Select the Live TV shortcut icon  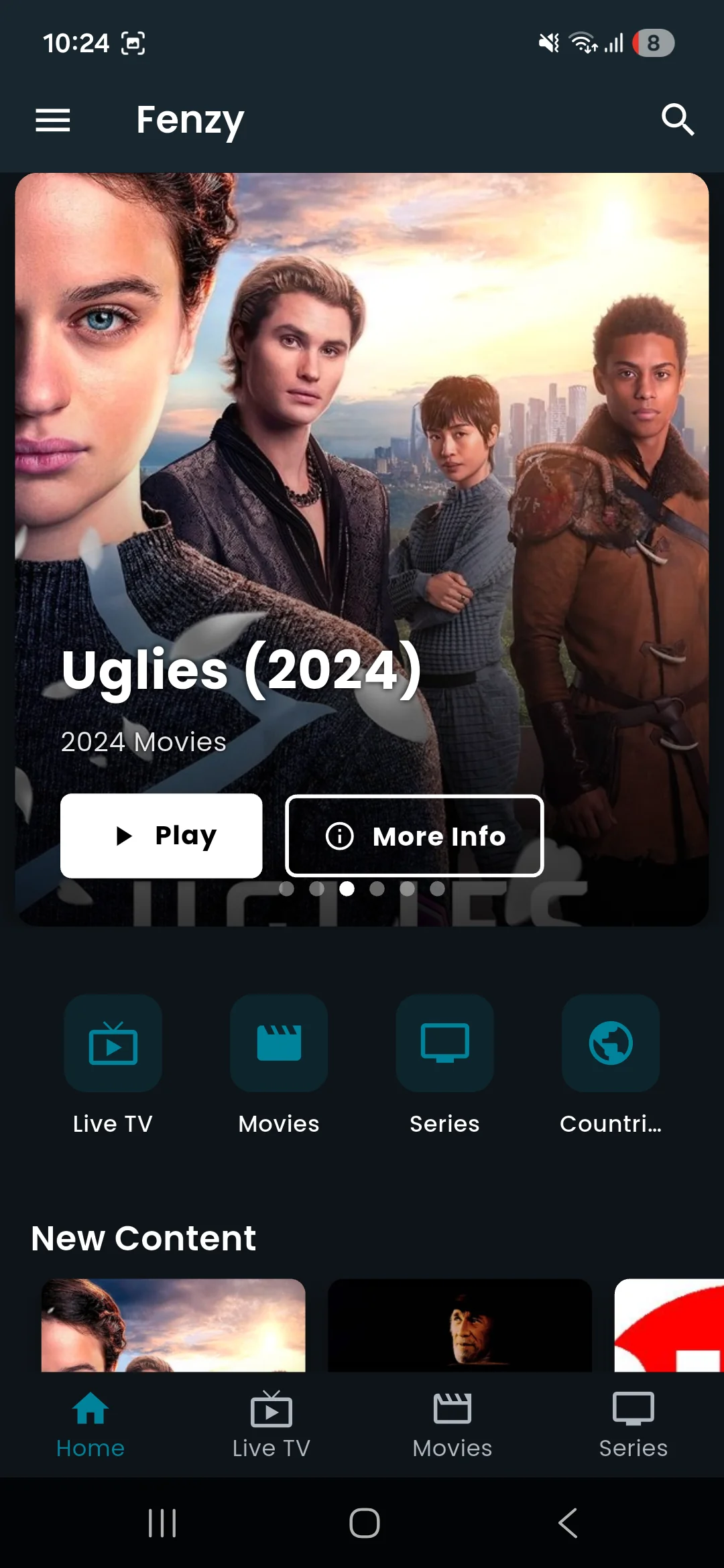coord(112,1044)
